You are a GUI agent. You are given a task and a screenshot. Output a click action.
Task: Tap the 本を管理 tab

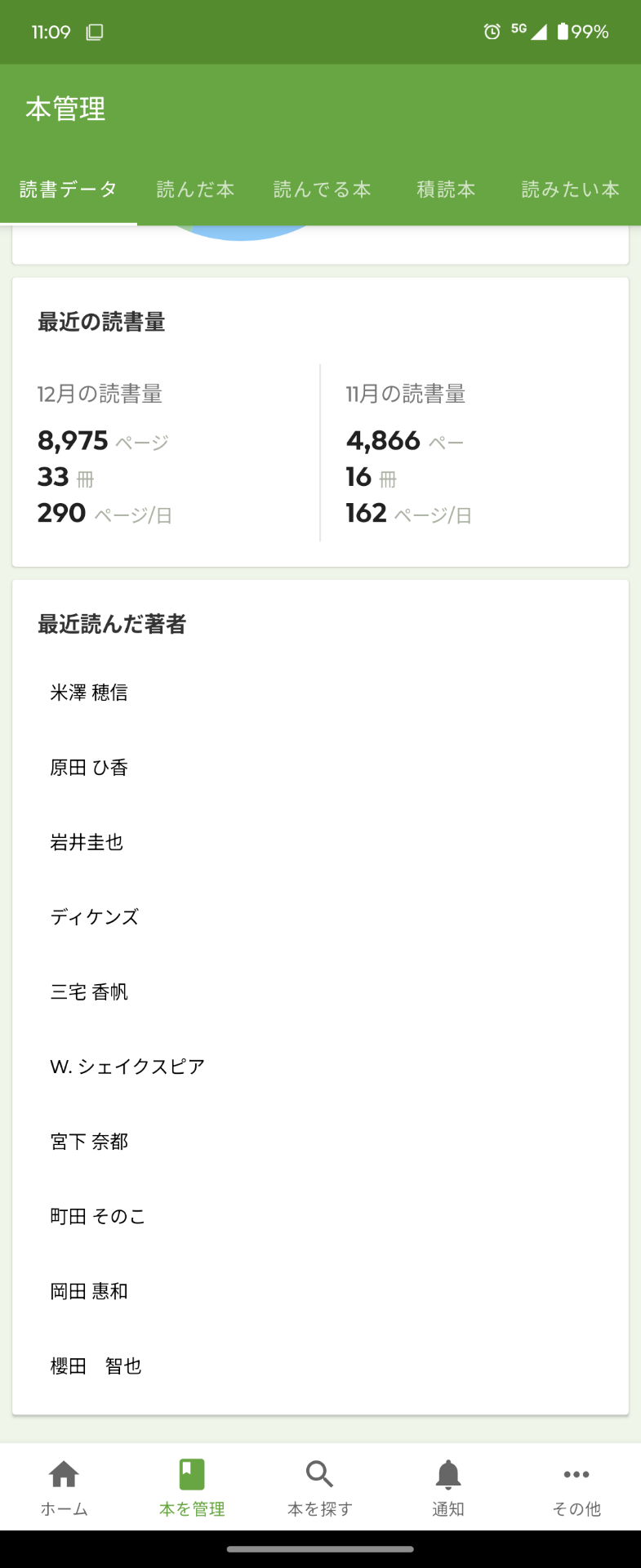tap(192, 1488)
